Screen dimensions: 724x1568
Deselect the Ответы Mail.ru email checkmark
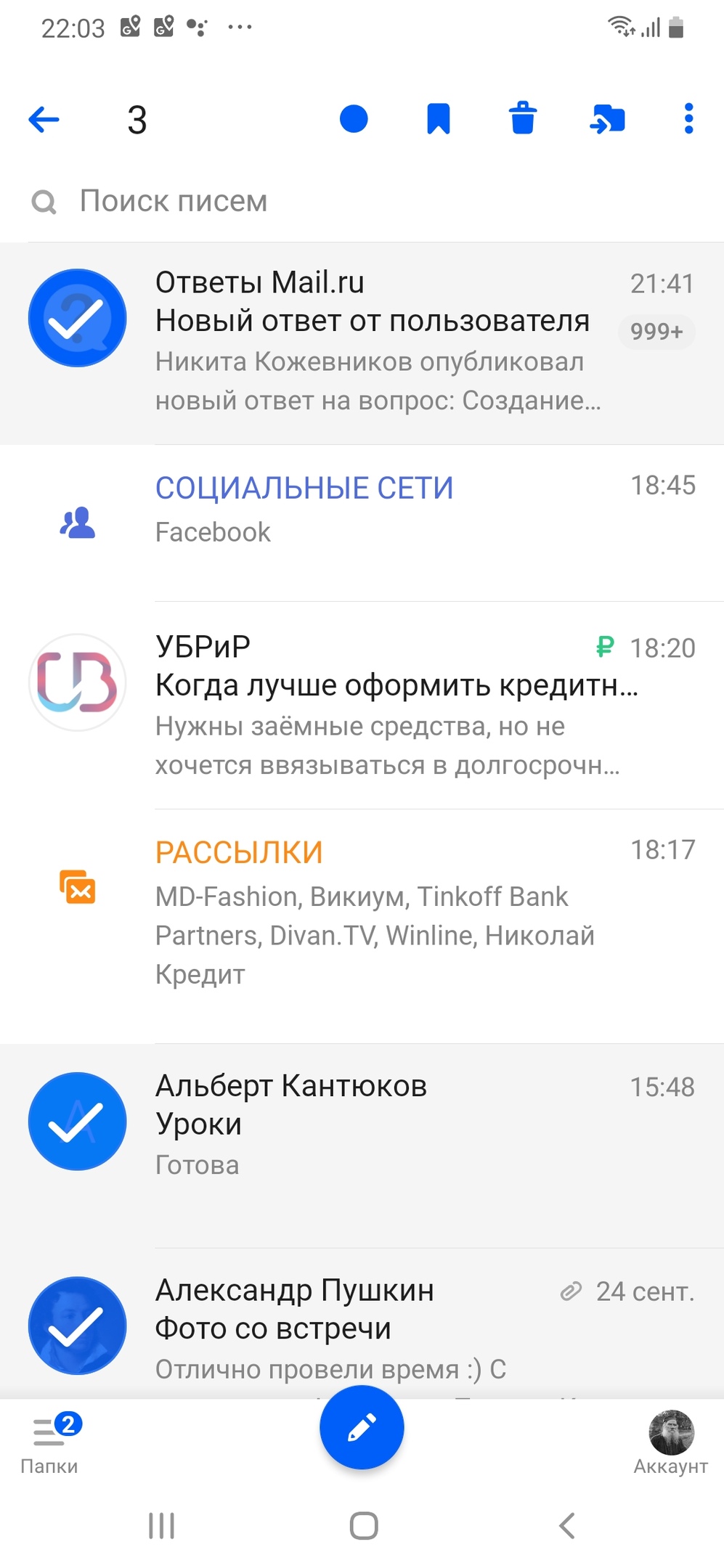pos(78,319)
